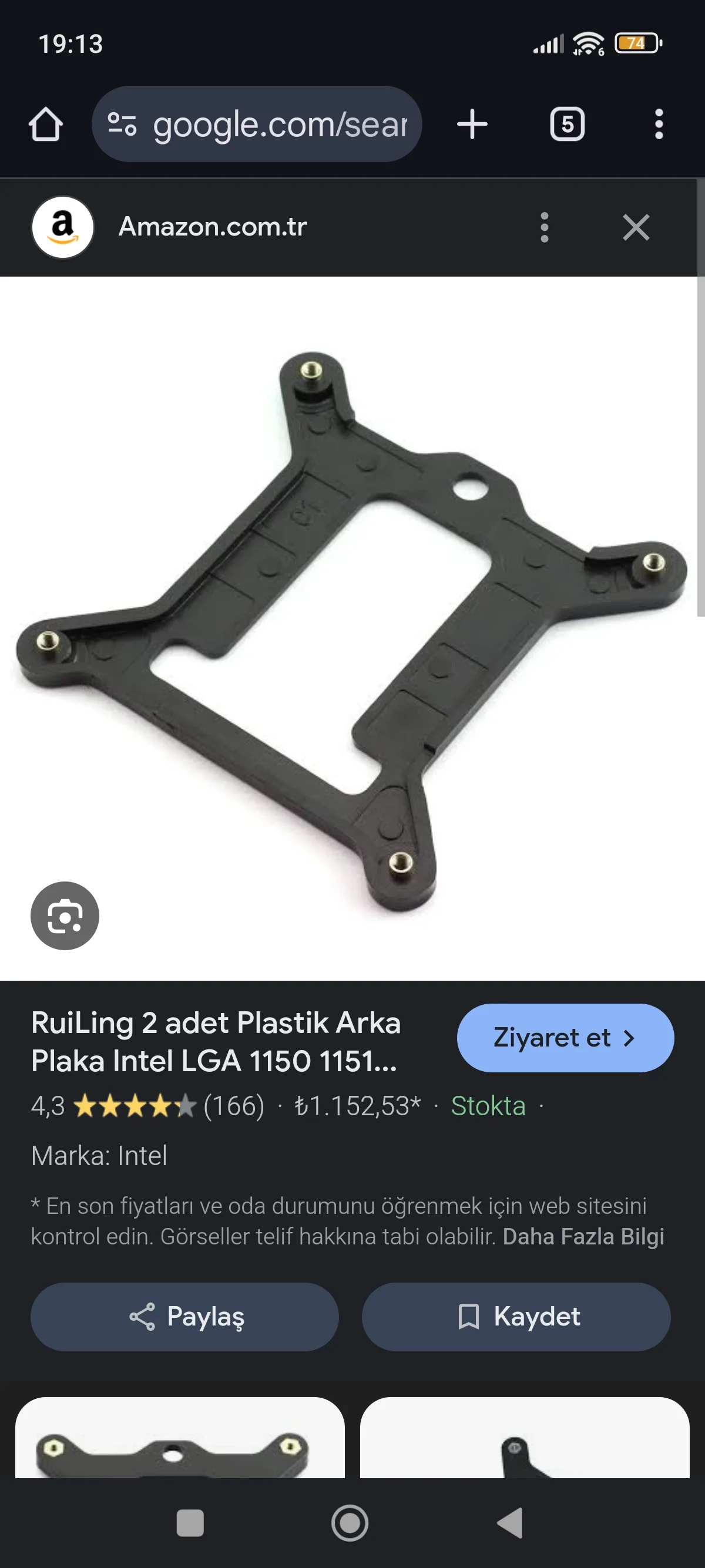705x1568 pixels.
Task: Close the image preview panel
Action: [x=636, y=228]
